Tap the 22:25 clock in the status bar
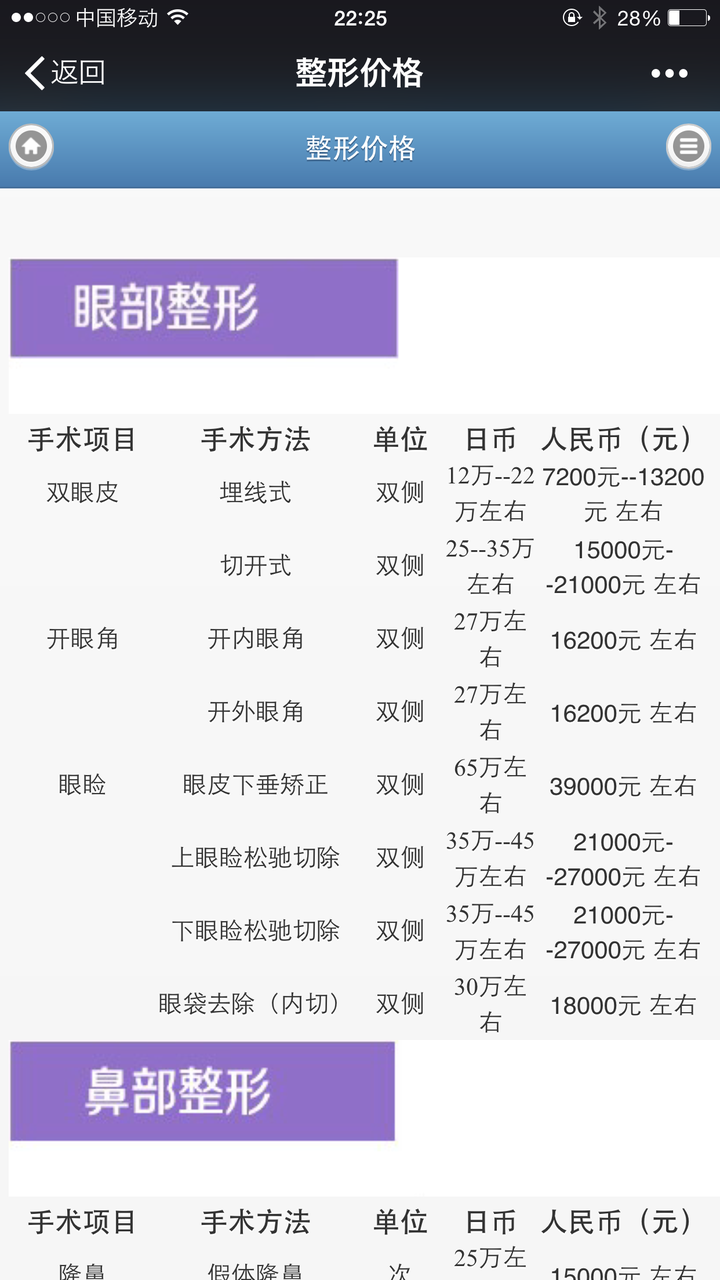720x1280 pixels. (x=360, y=17)
